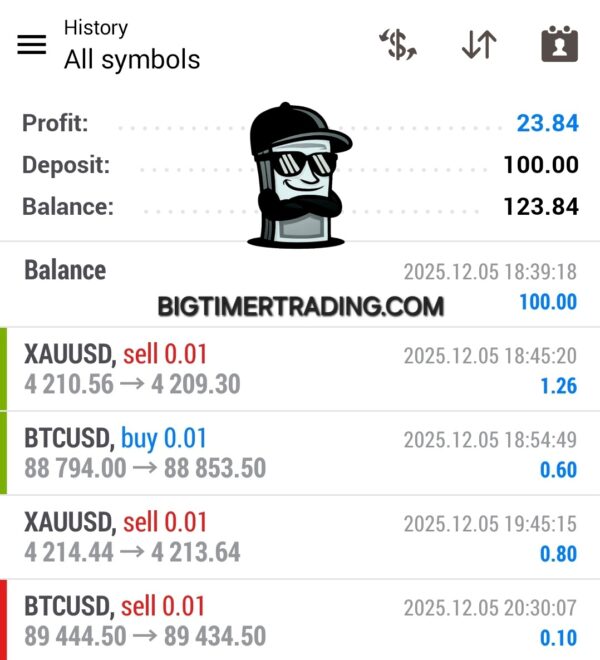Image resolution: width=600 pixels, height=660 pixels.
Task: Change the history sort order
Action: (479, 45)
